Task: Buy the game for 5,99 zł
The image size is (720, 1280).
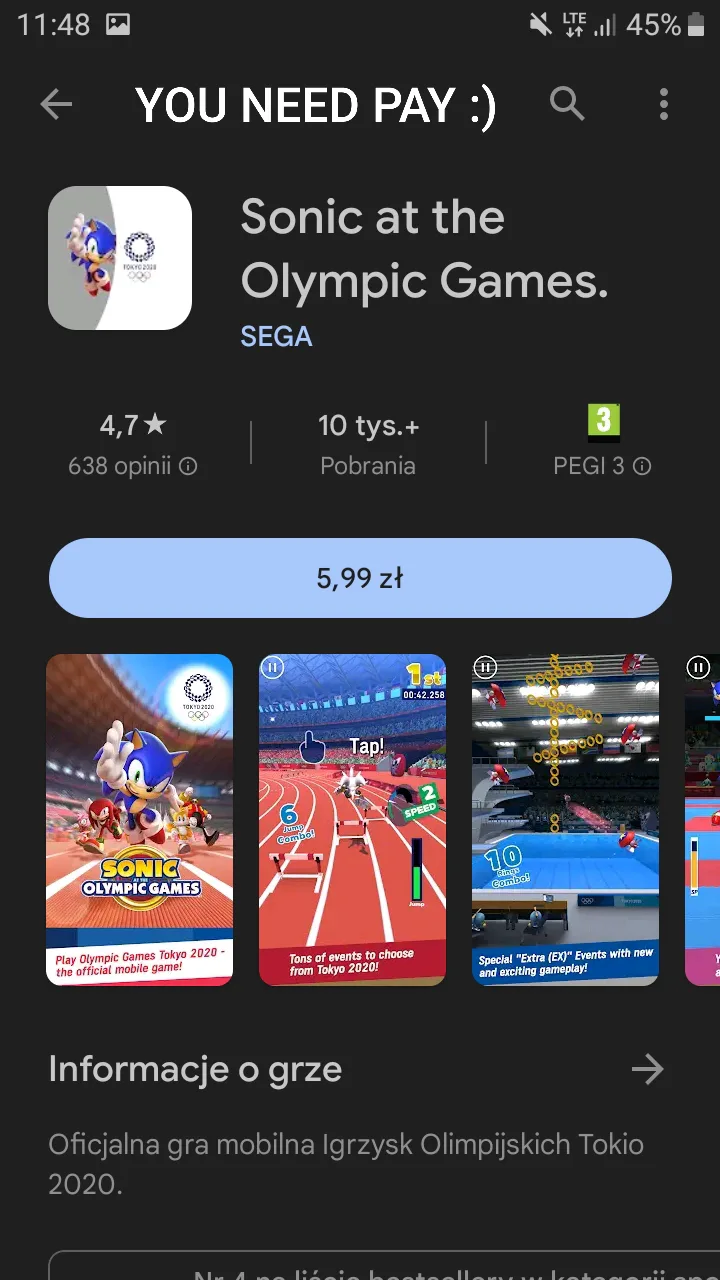Action: [360, 578]
